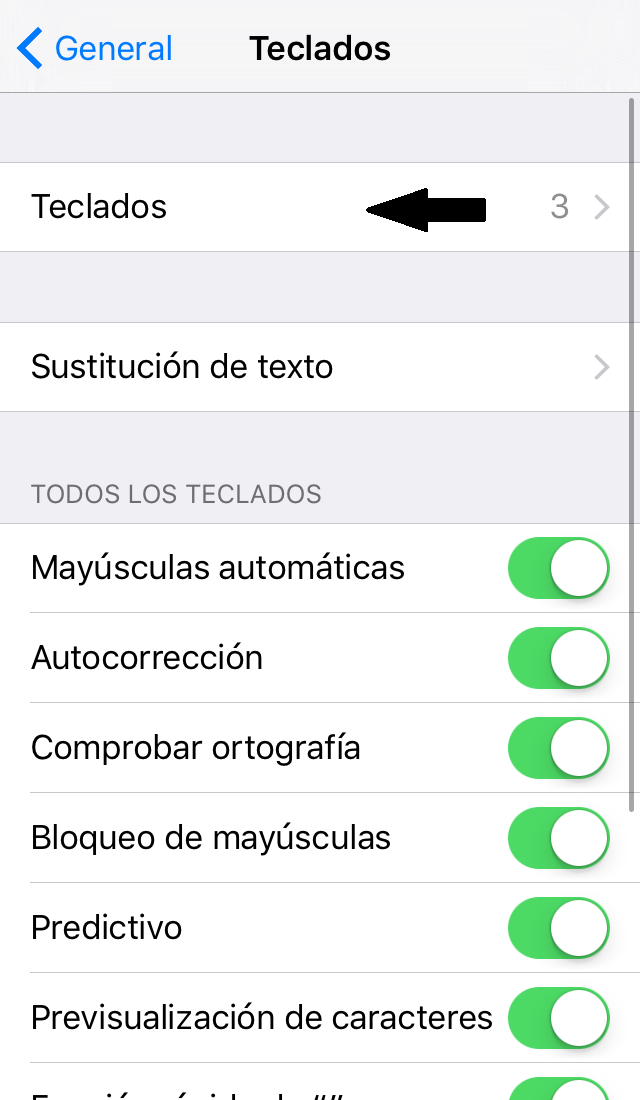Disable the Predictivo switch
The height and width of the screenshot is (1100, 640).
559,928
